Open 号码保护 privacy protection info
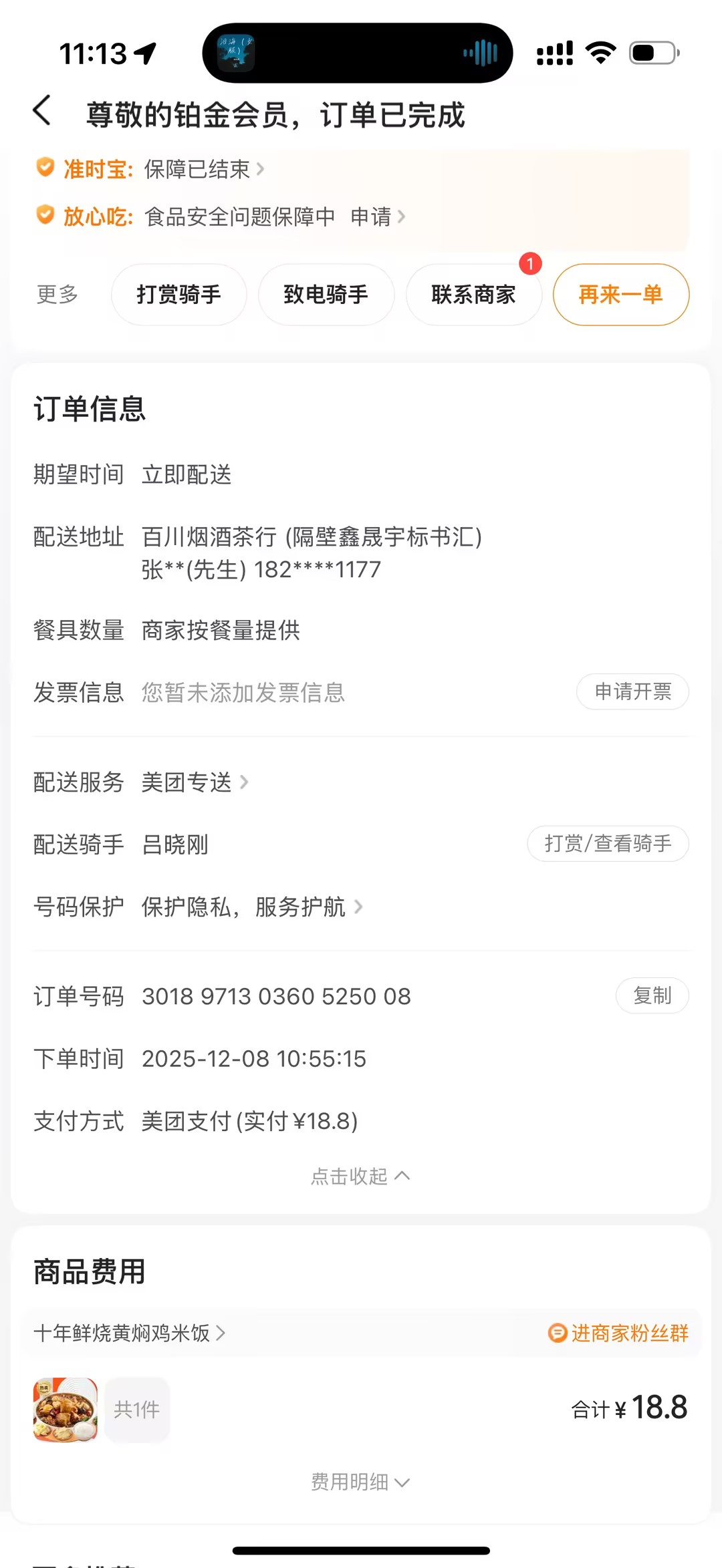 [x=251, y=907]
